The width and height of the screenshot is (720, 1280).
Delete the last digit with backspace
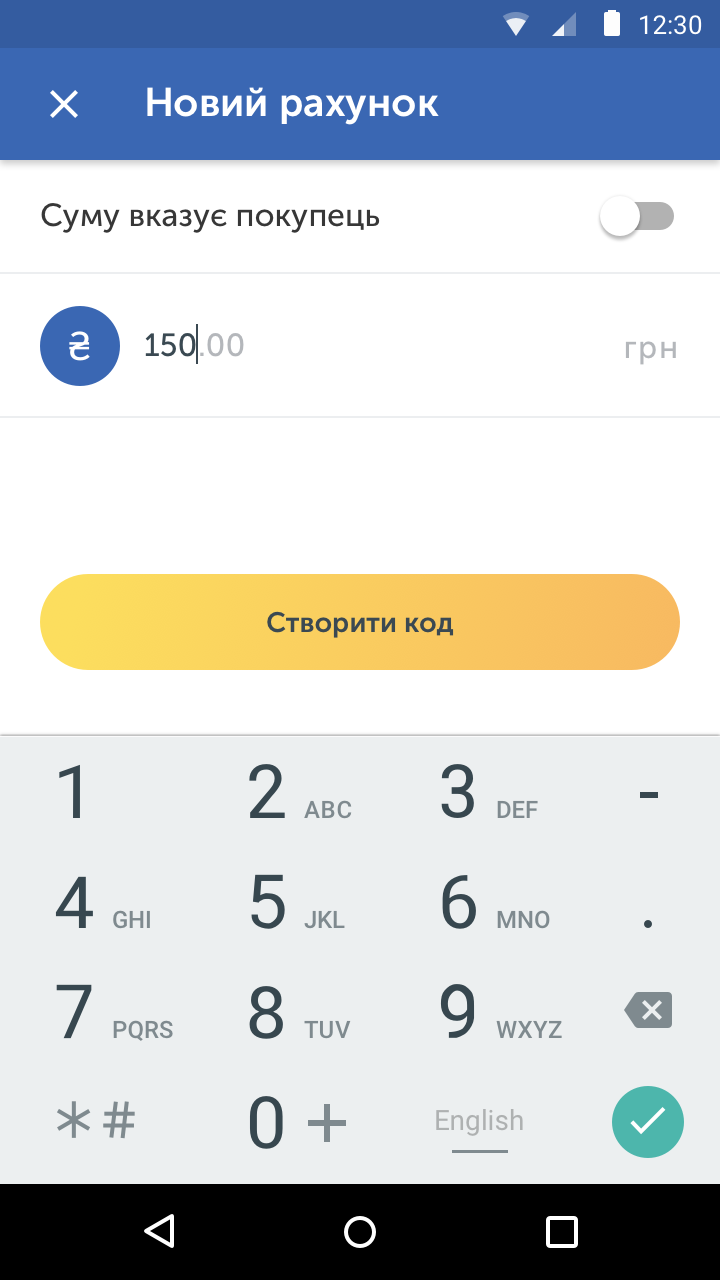[x=648, y=1010]
